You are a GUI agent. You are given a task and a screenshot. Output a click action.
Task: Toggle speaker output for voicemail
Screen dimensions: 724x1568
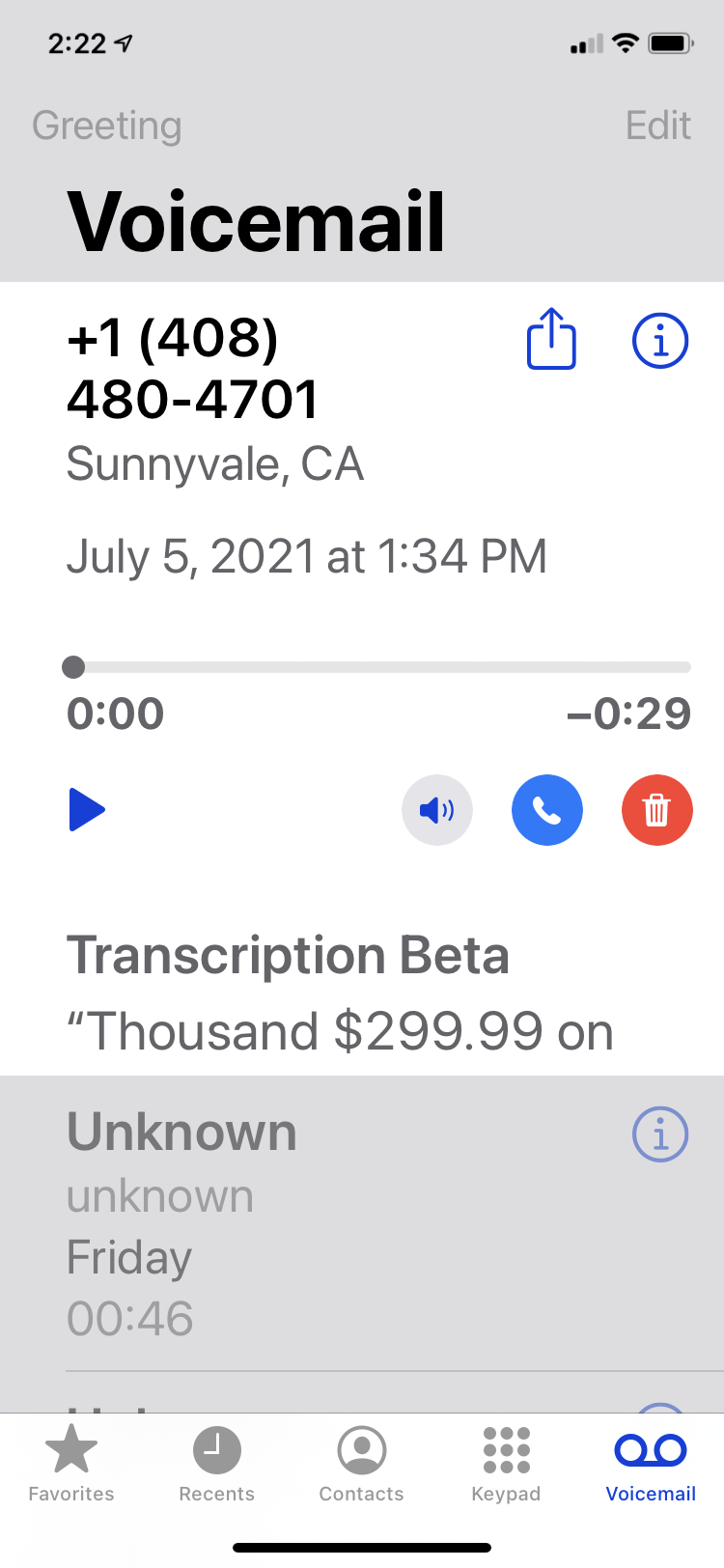point(437,810)
